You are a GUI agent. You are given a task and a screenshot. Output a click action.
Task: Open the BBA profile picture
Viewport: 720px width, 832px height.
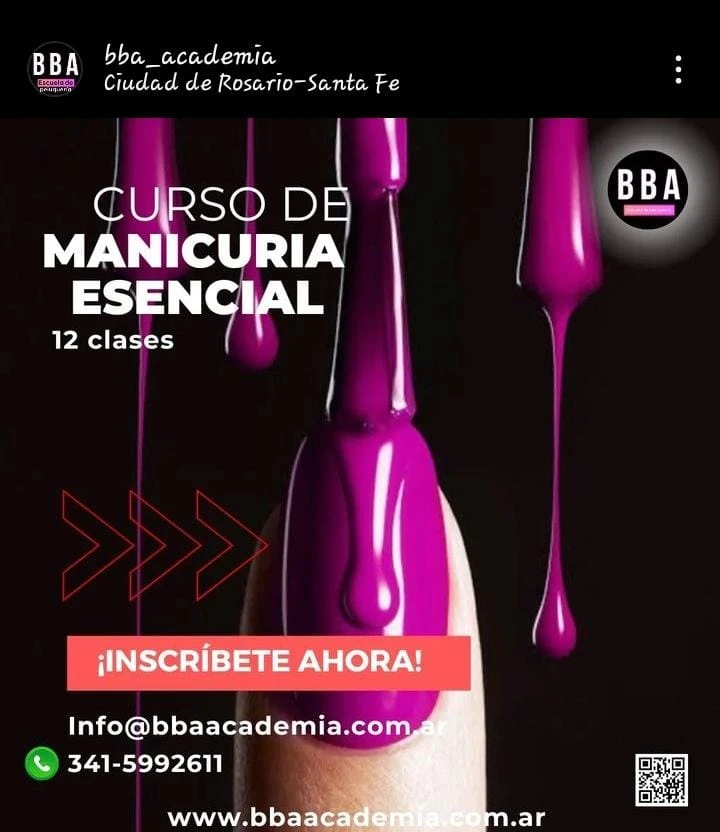pos(56,69)
